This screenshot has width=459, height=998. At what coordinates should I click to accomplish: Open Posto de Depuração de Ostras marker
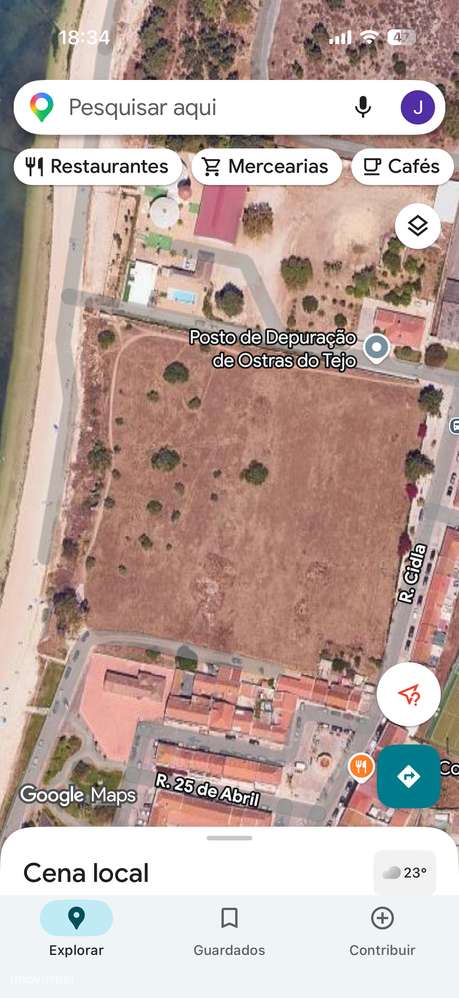click(x=376, y=348)
